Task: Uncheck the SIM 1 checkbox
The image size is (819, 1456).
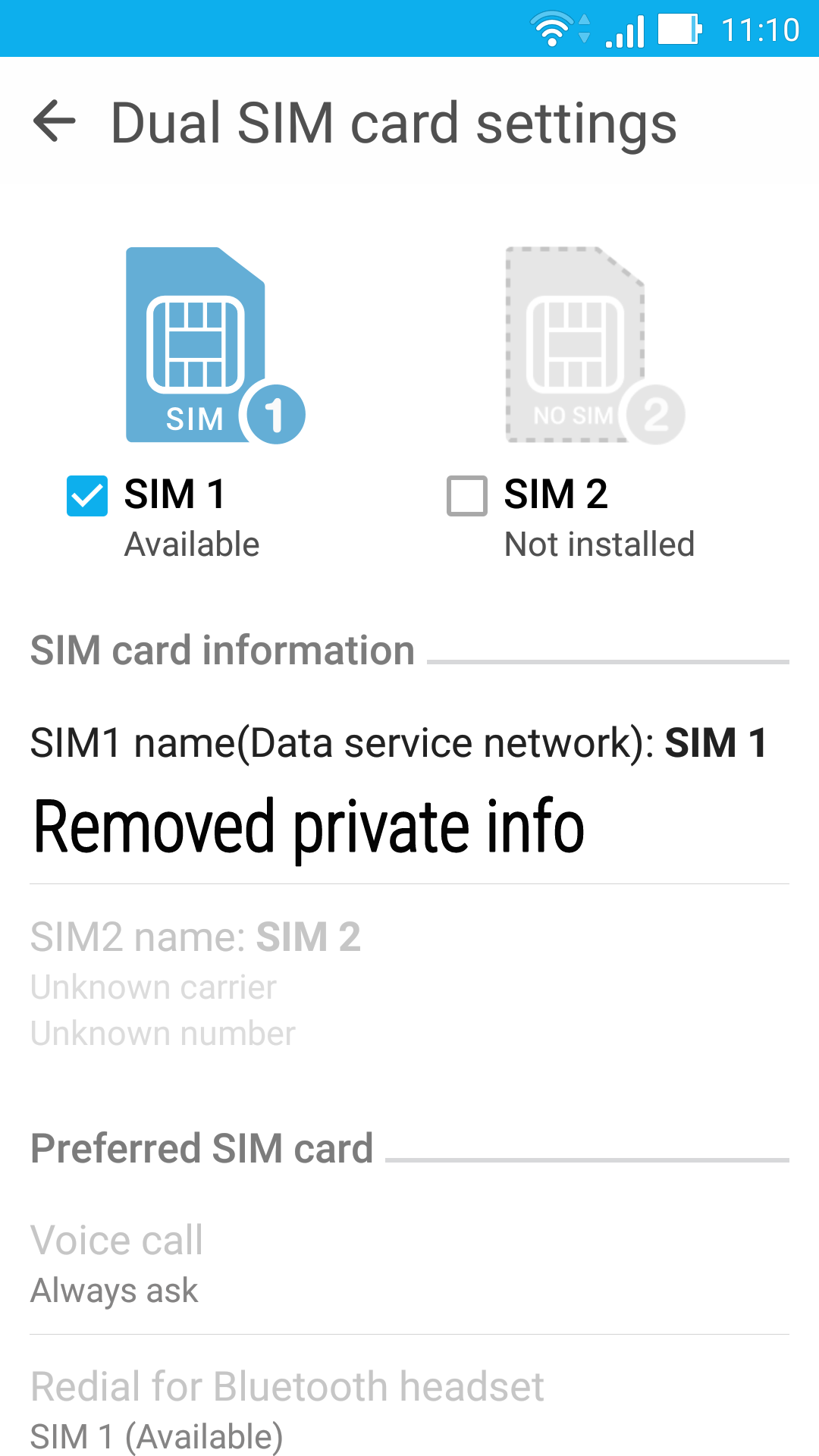Action: pyautogui.click(x=87, y=496)
